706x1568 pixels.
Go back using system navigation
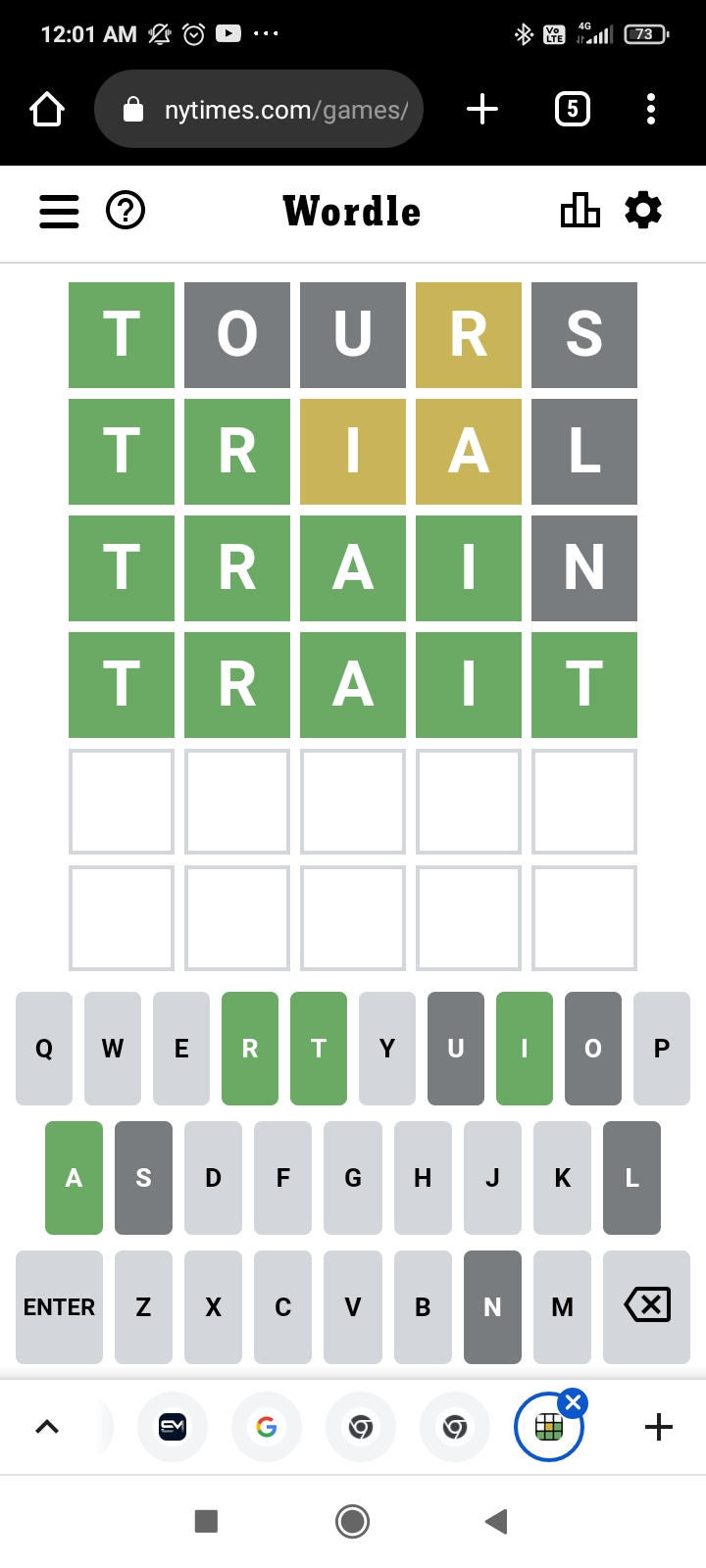(496, 1521)
